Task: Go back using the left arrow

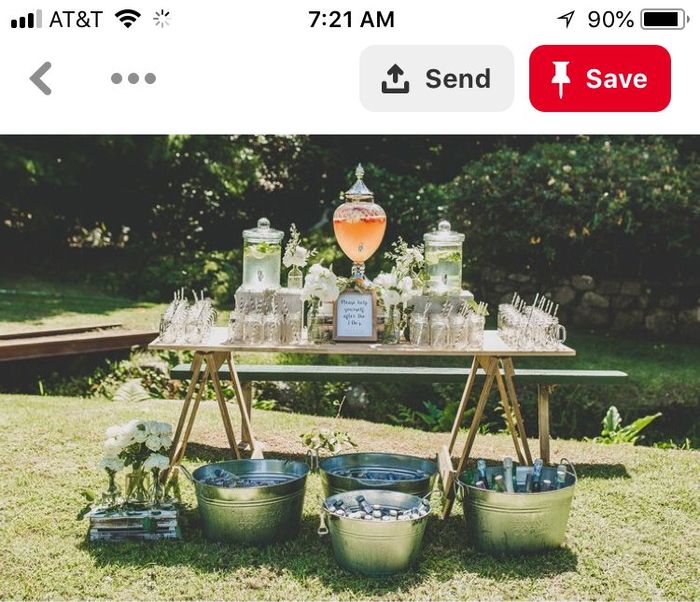Action: pos(41,78)
